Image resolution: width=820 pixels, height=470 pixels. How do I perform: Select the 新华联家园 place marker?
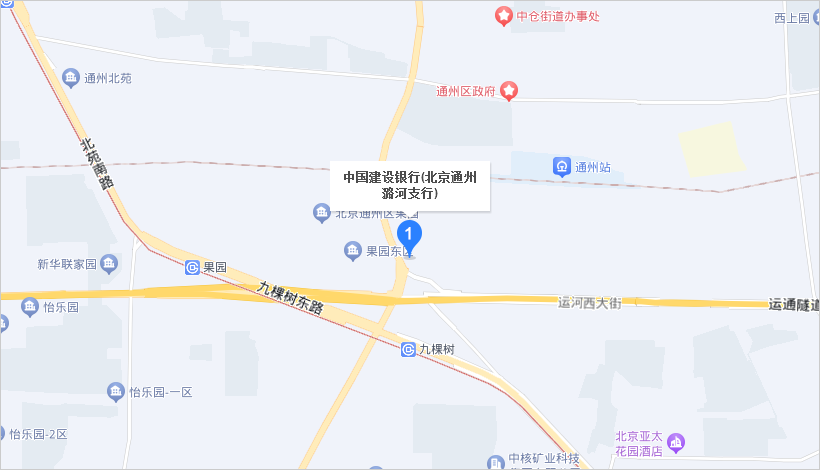point(109,264)
